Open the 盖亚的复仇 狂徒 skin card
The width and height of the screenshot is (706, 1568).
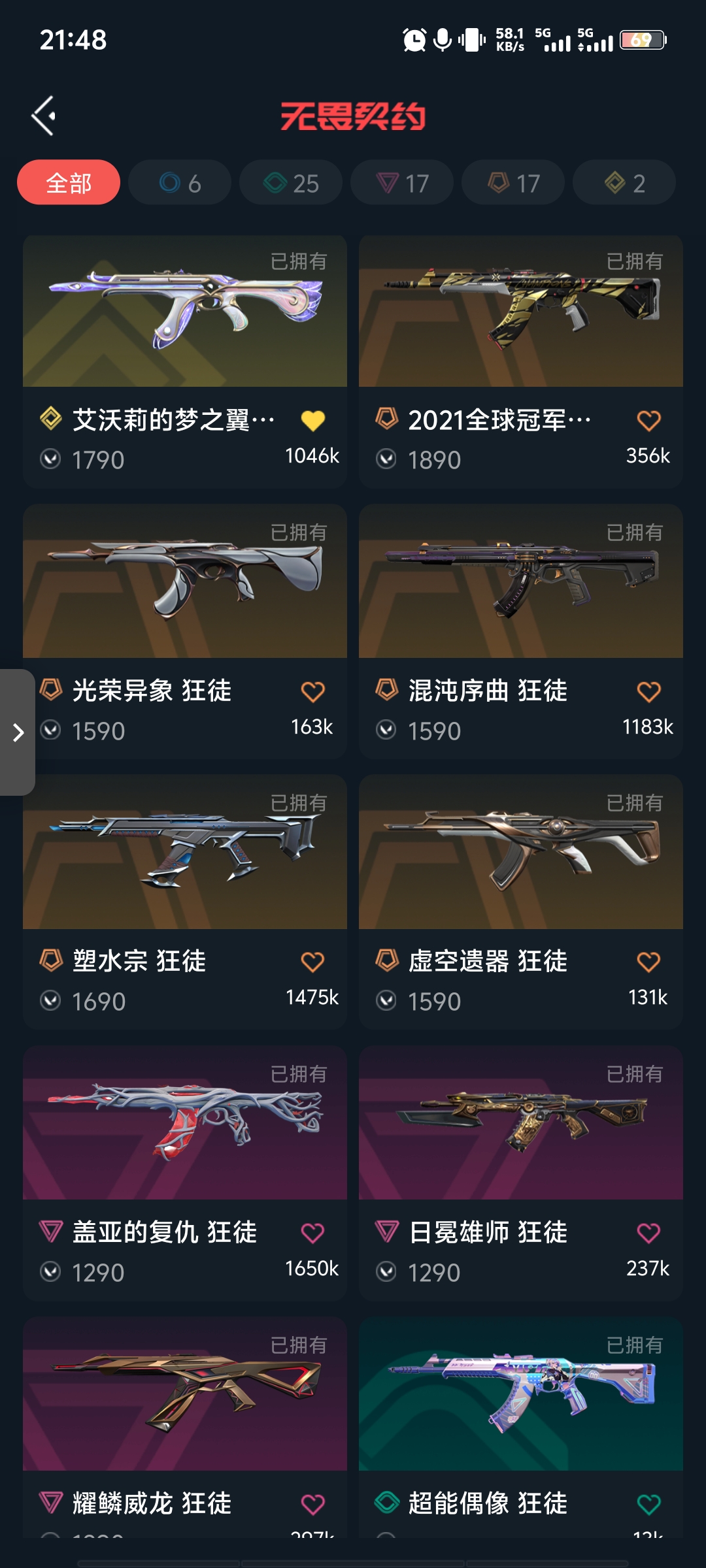(185, 1123)
